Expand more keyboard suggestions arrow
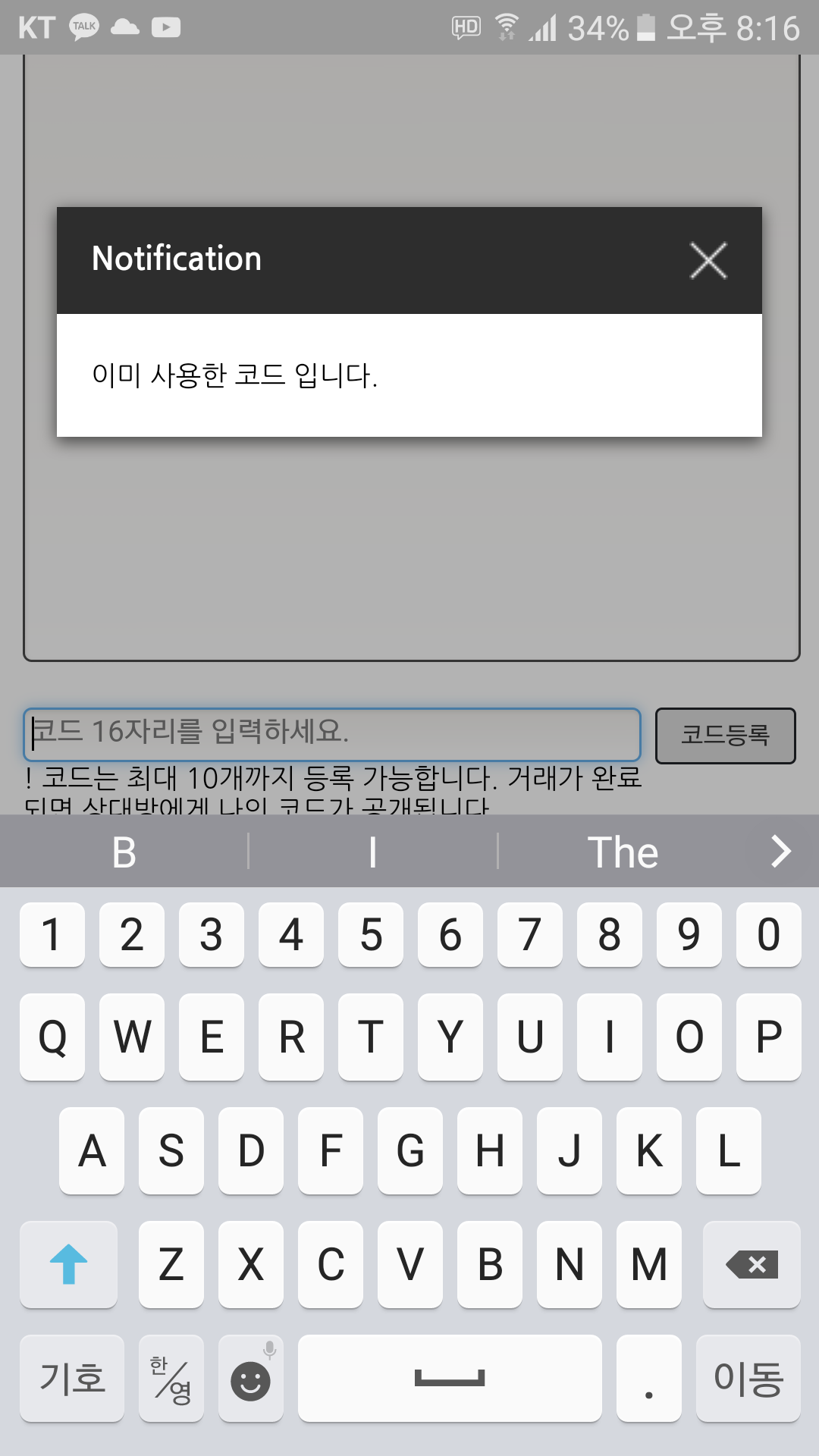 click(780, 852)
